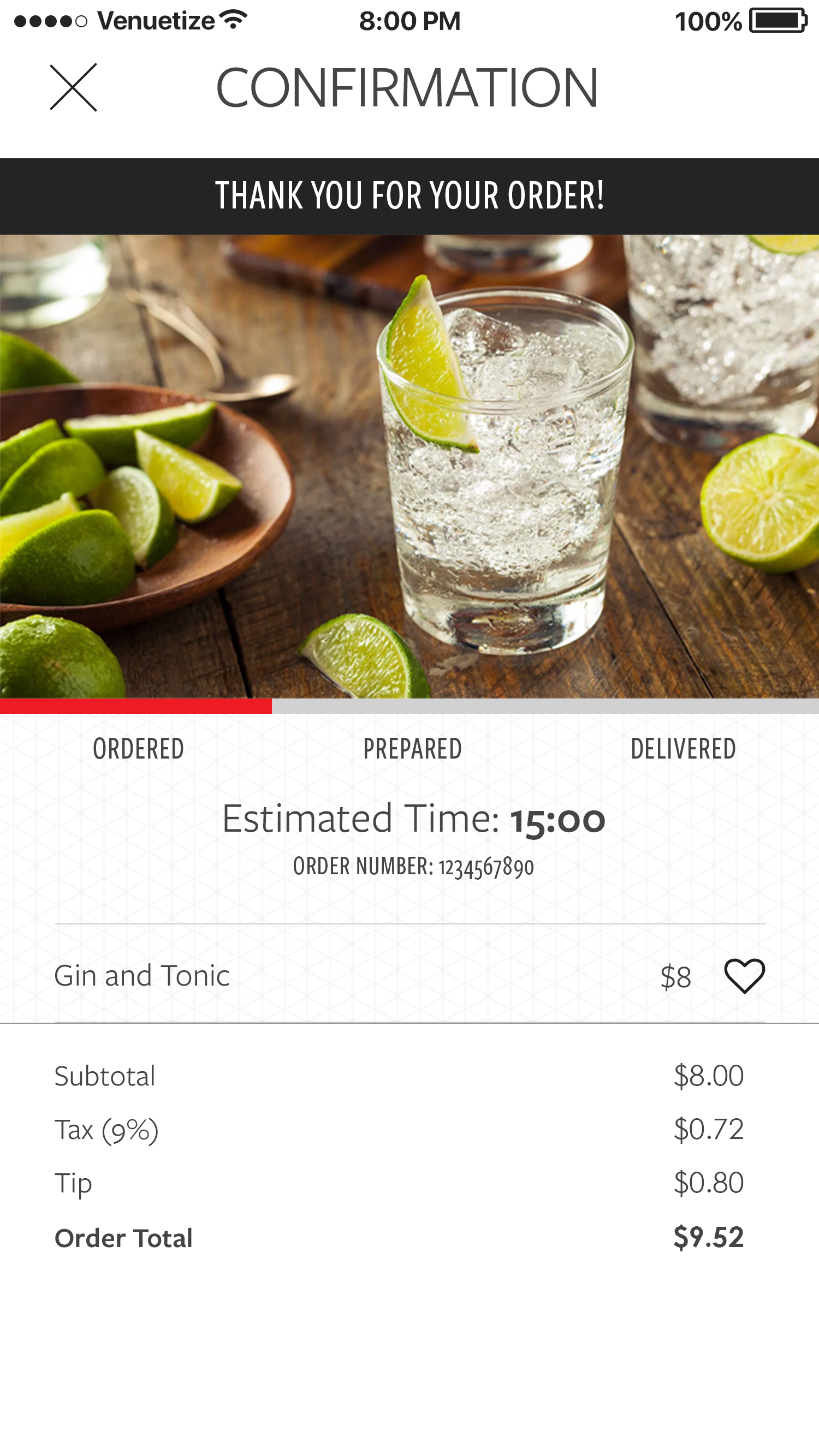
Task: Favorite the Gin and Tonic item
Action: 744,976
